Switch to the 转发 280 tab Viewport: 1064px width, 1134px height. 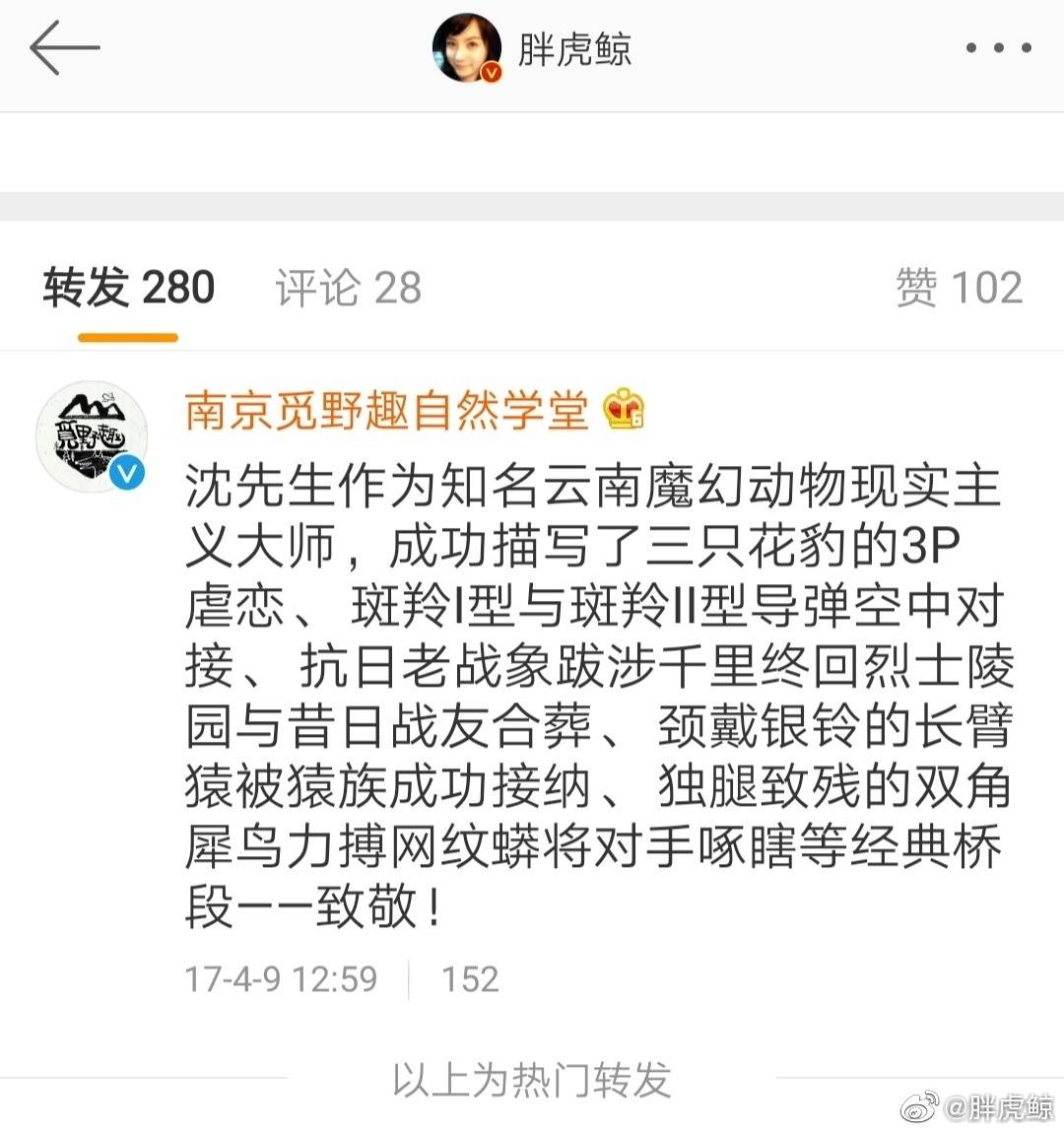[128, 288]
